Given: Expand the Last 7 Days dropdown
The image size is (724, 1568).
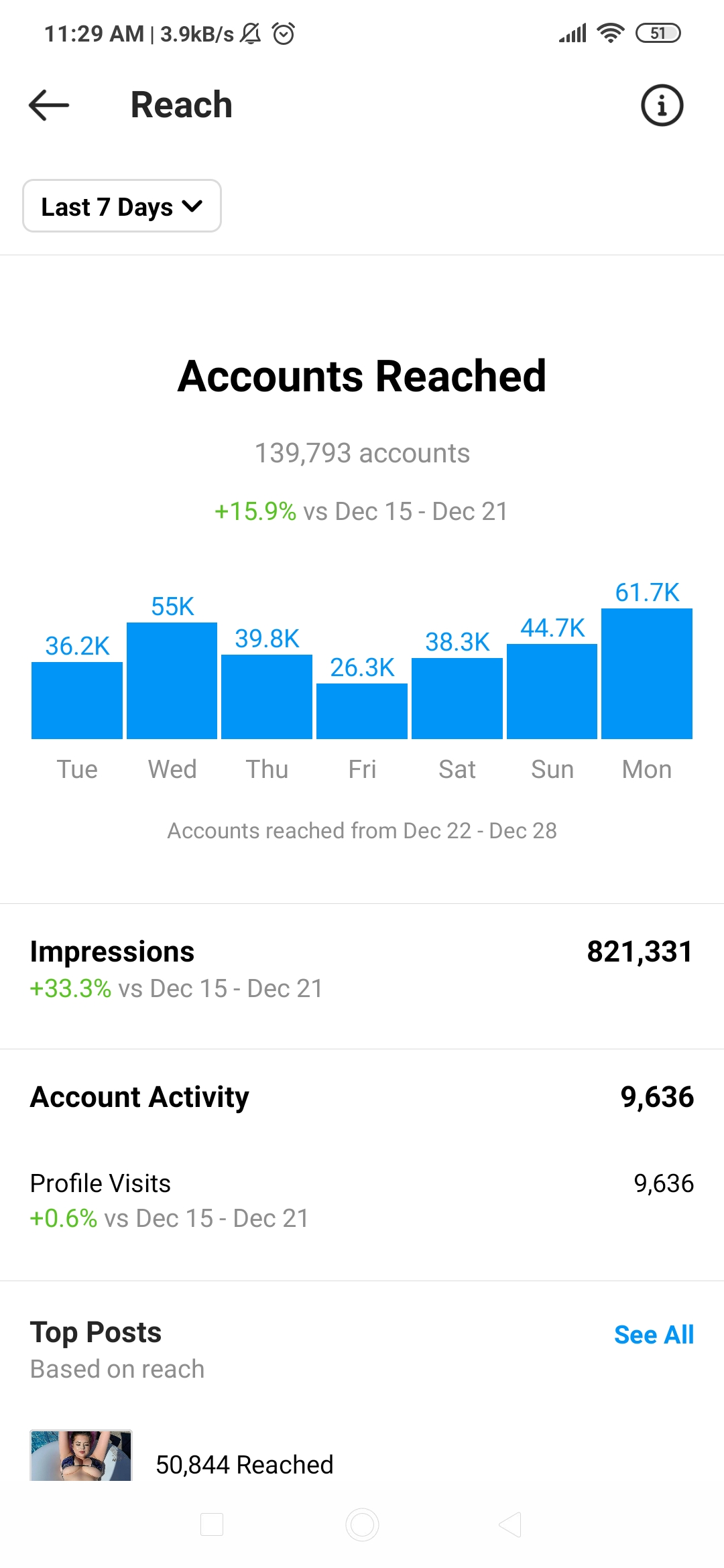Looking at the screenshot, I should pos(122,206).
